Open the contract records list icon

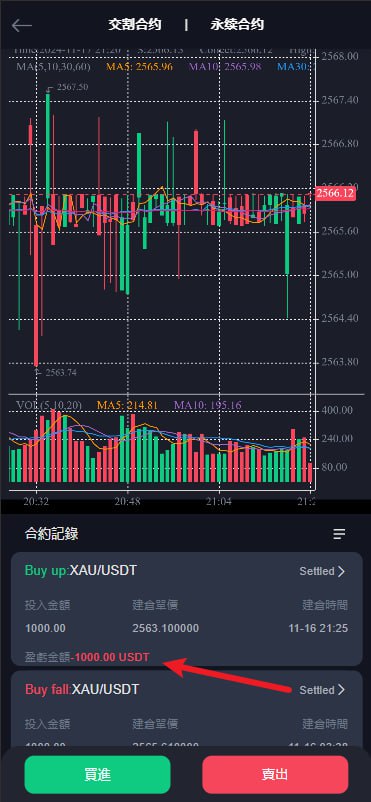(339, 534)
